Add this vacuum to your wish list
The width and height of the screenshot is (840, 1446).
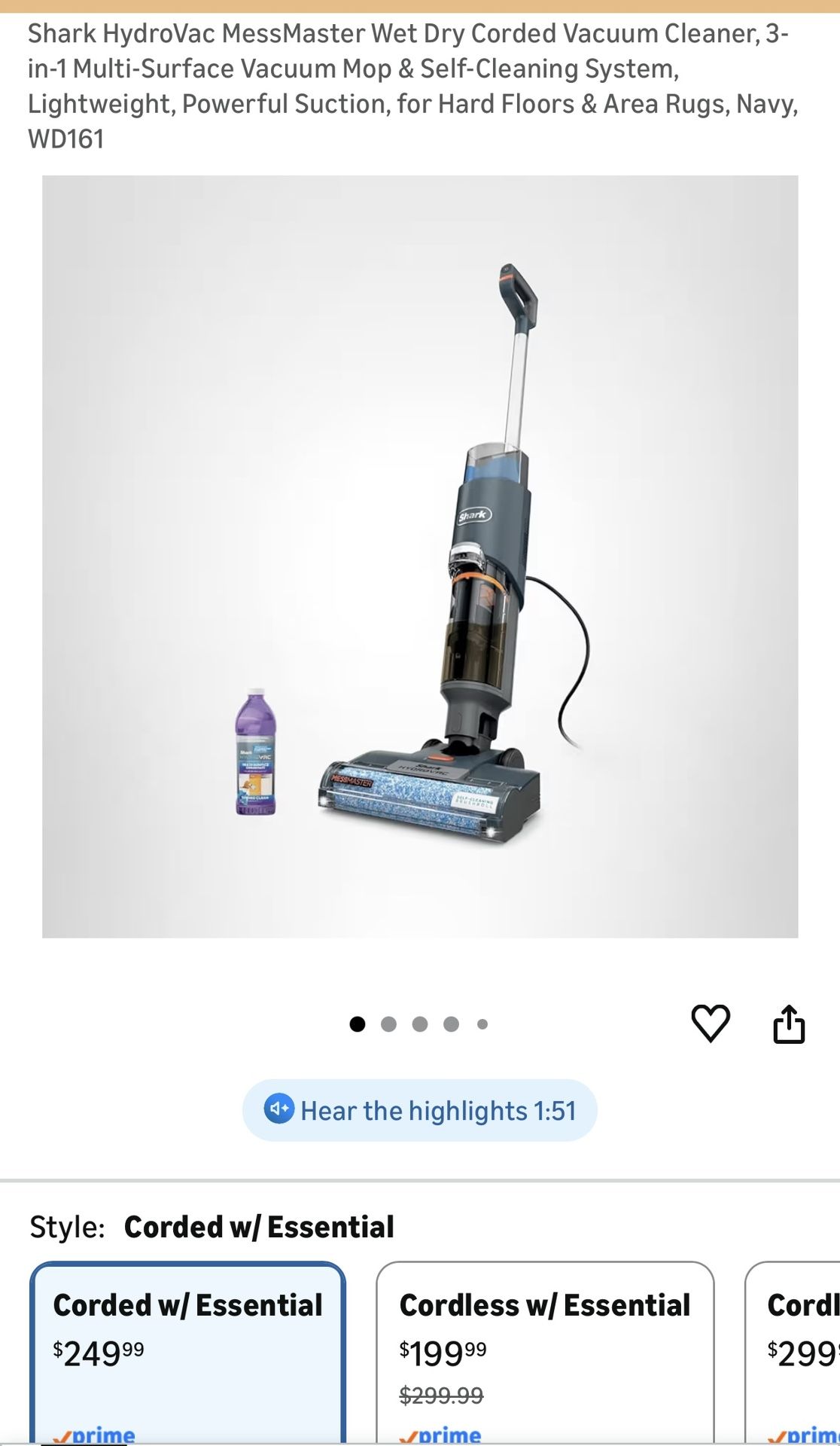point(710,1023)
